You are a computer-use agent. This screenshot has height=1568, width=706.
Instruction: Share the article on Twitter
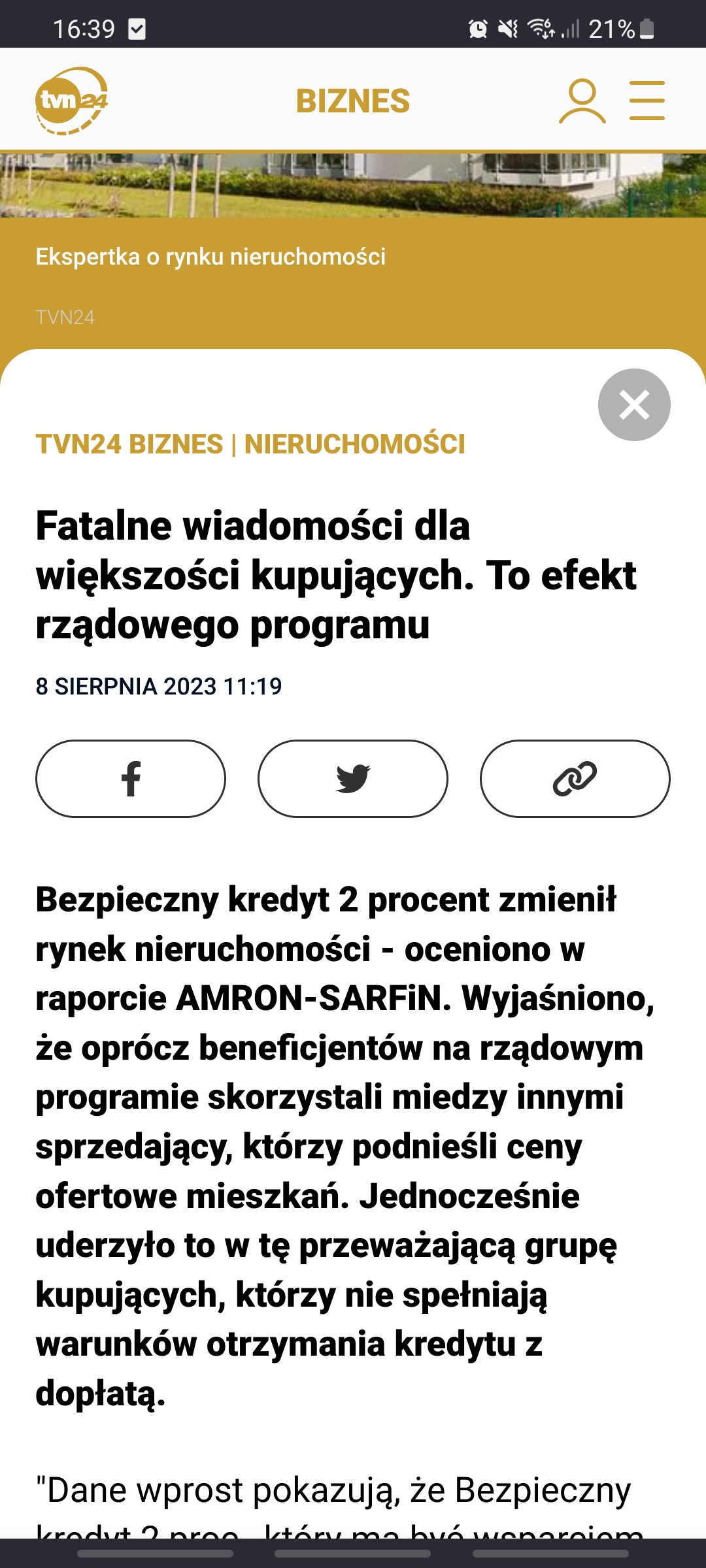pos(353,778)
